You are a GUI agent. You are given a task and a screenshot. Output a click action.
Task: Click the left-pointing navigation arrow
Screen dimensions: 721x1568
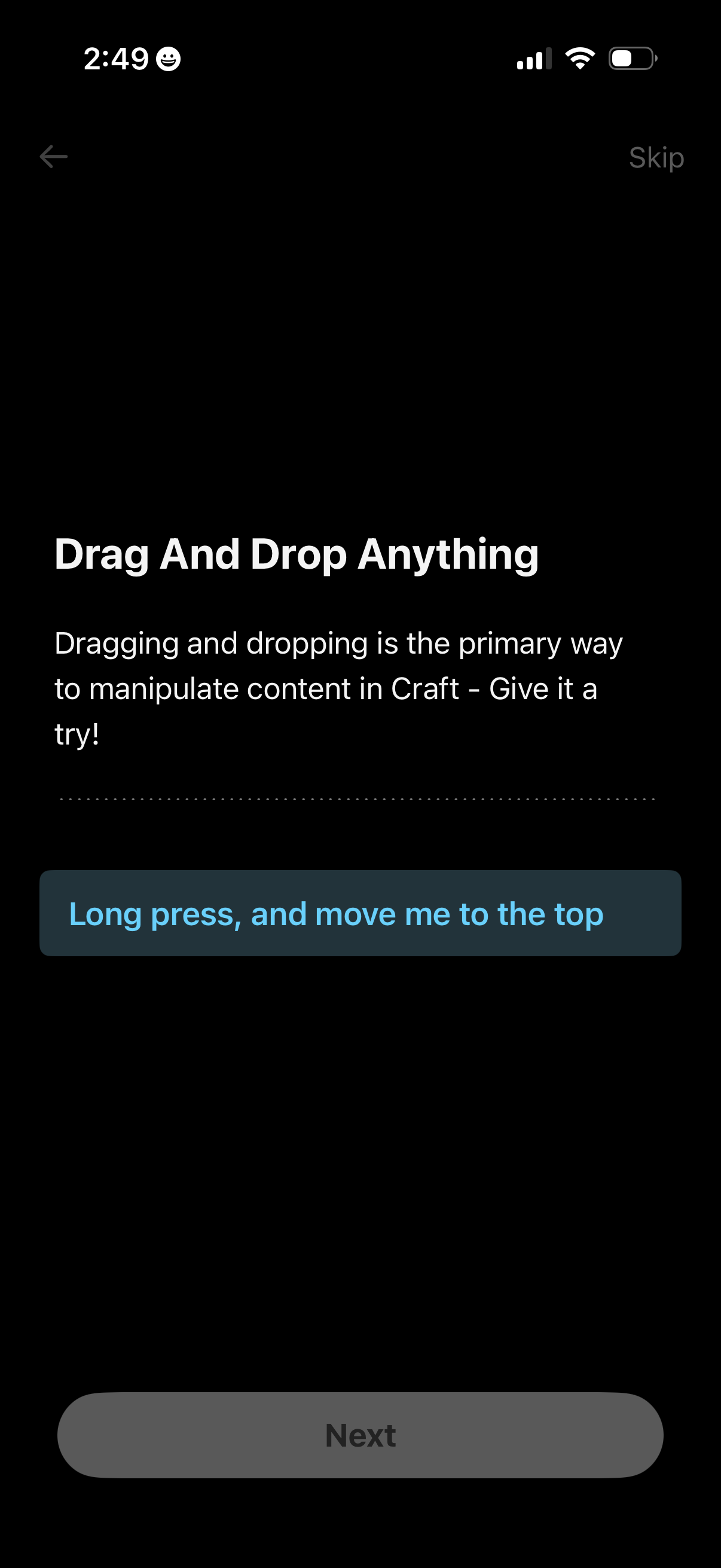pyautogui.click(x=54, y=157)
